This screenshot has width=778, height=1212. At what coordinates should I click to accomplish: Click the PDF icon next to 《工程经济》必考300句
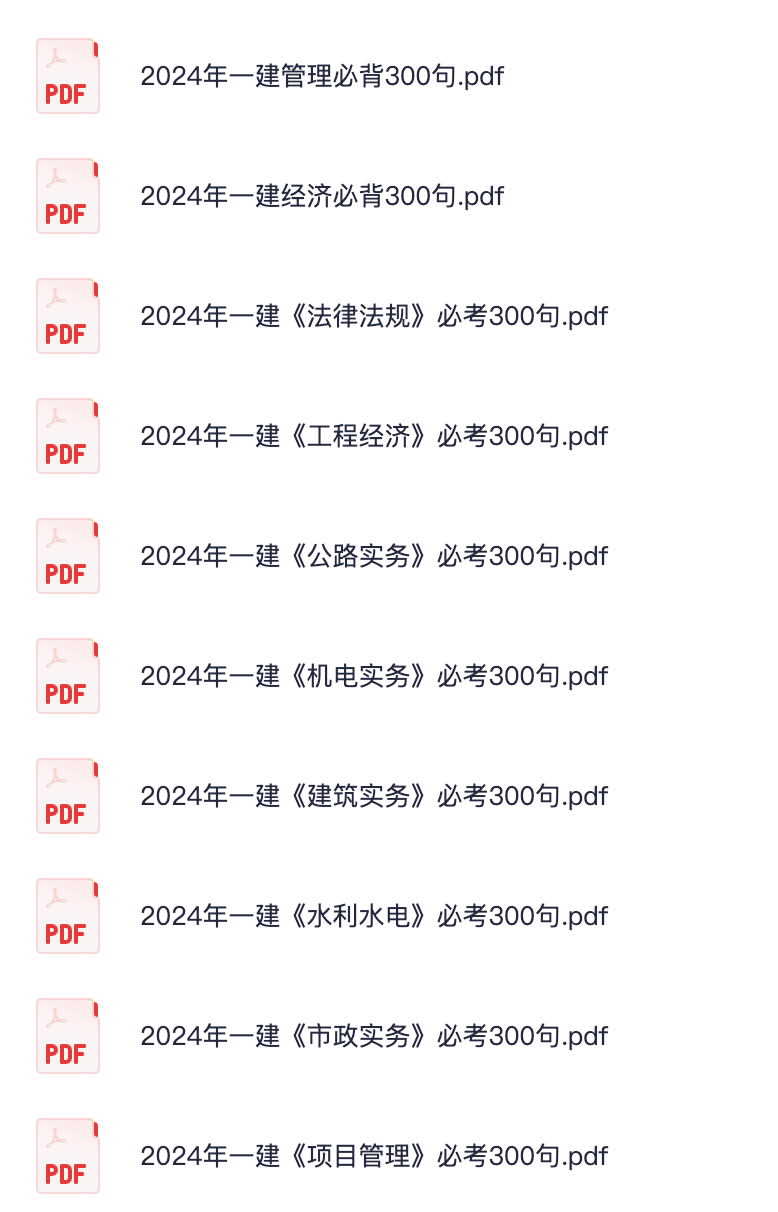tap(67, 436)
